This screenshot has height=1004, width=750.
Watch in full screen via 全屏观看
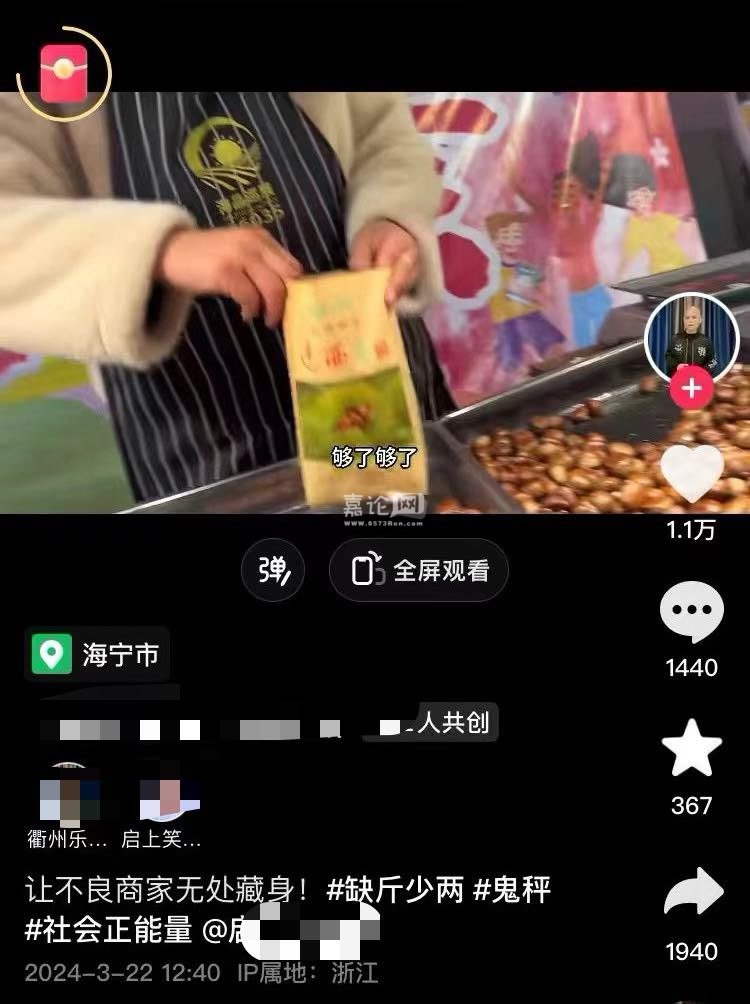click(x=419, y=570)
